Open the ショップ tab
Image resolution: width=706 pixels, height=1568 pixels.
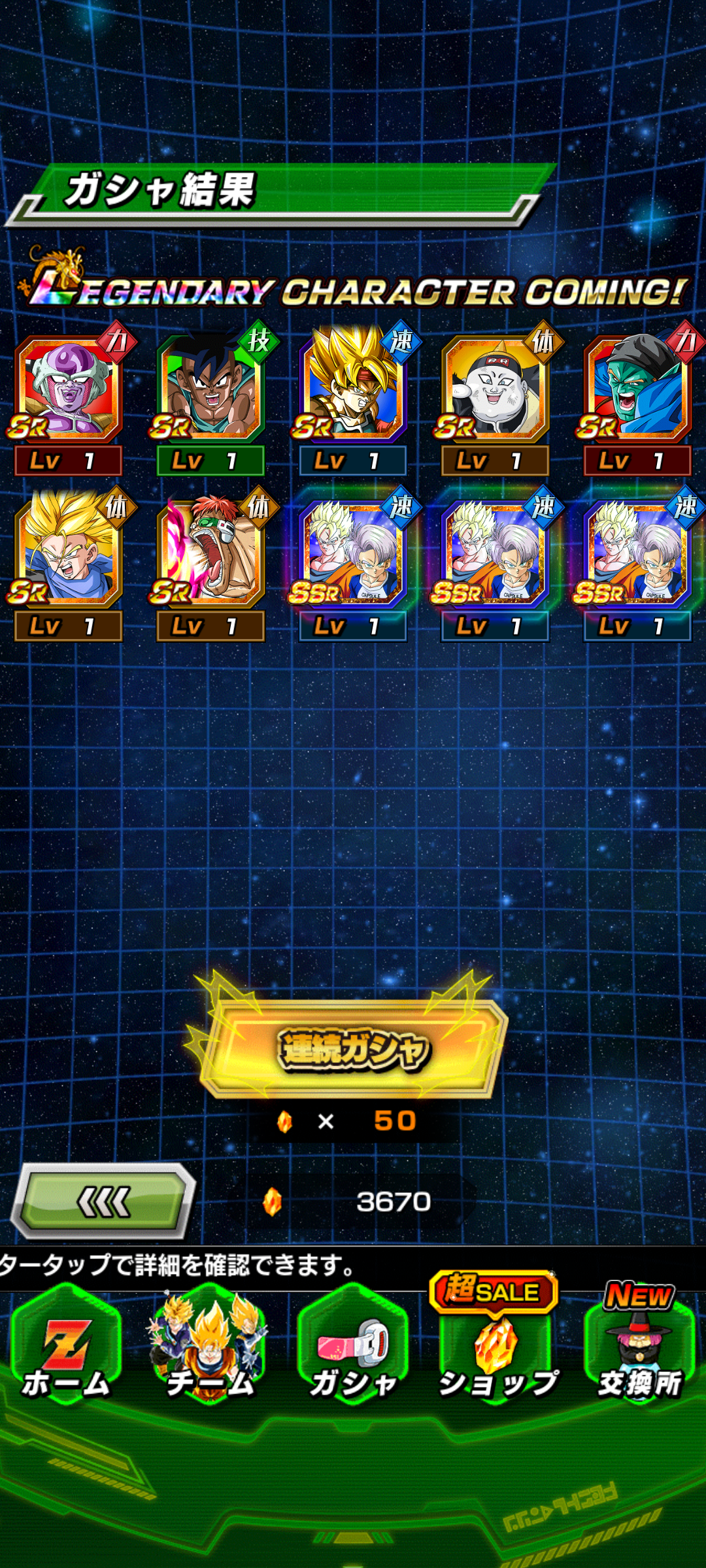click(x=497, y=1347)
